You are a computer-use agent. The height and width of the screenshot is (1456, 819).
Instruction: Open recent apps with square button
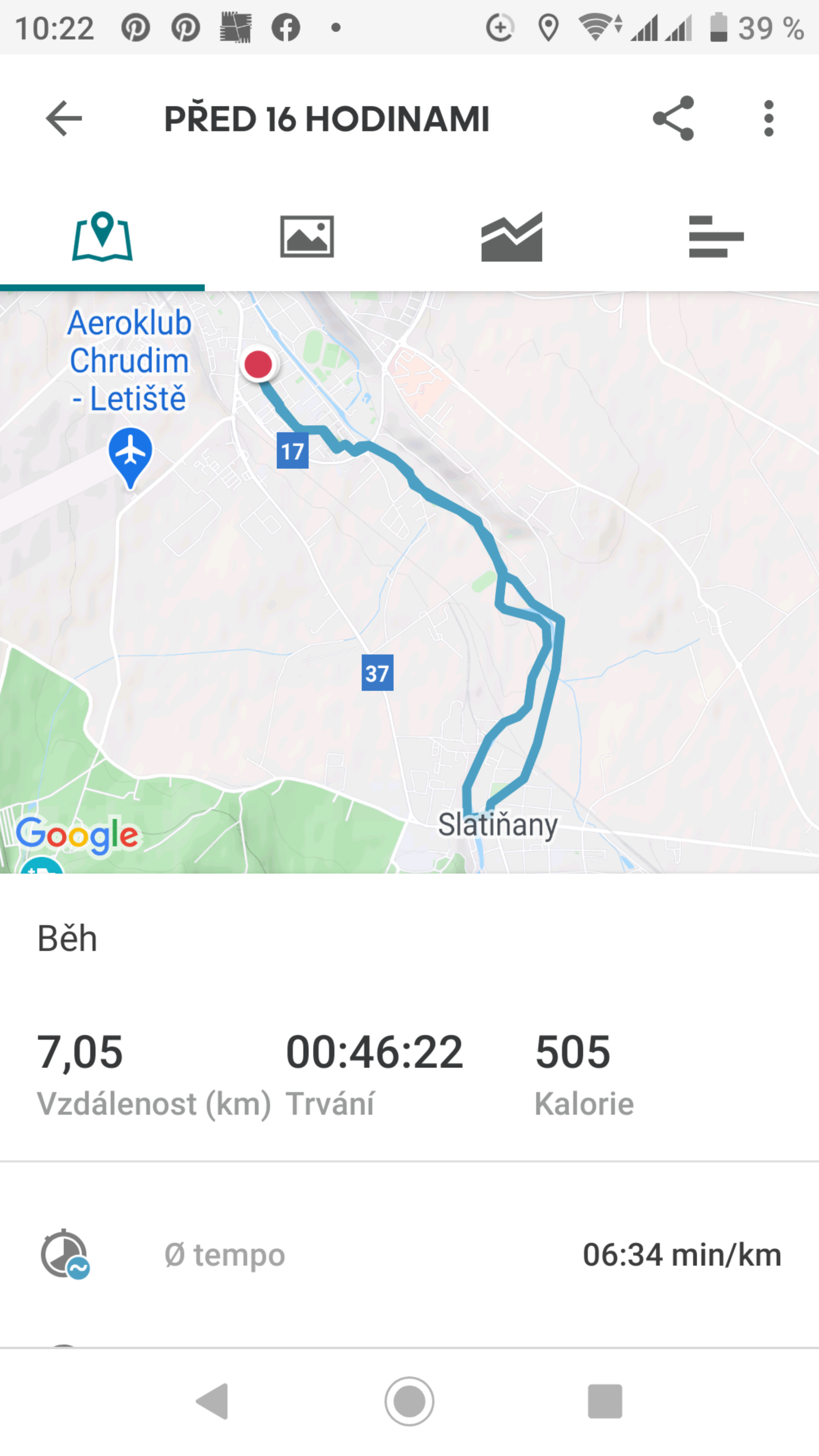click(605, 1401)
